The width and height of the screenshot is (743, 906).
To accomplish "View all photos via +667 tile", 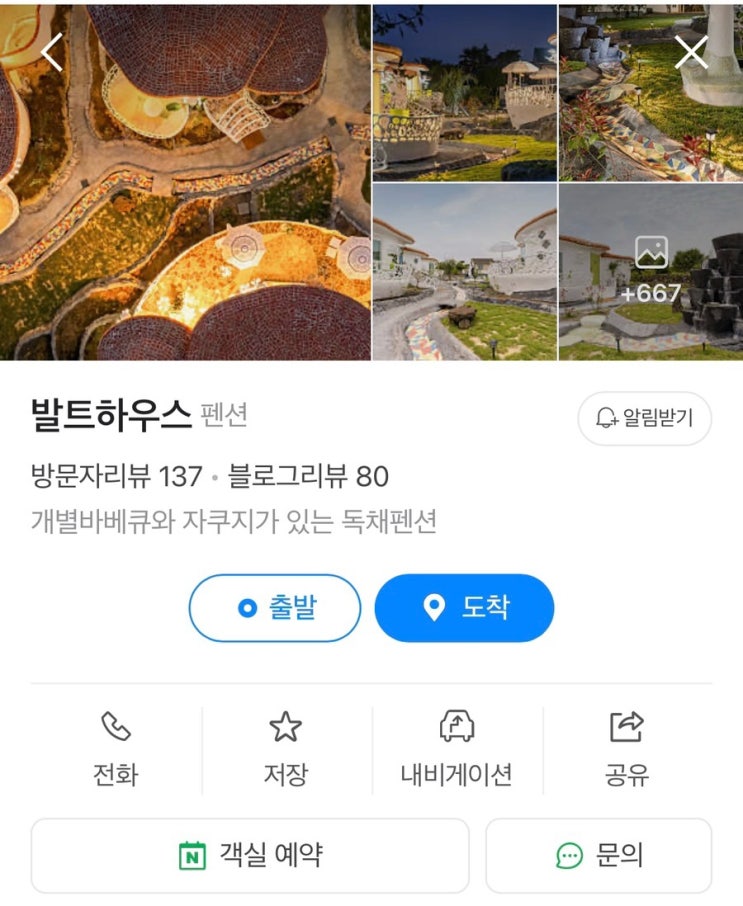I will pos(651,272).
